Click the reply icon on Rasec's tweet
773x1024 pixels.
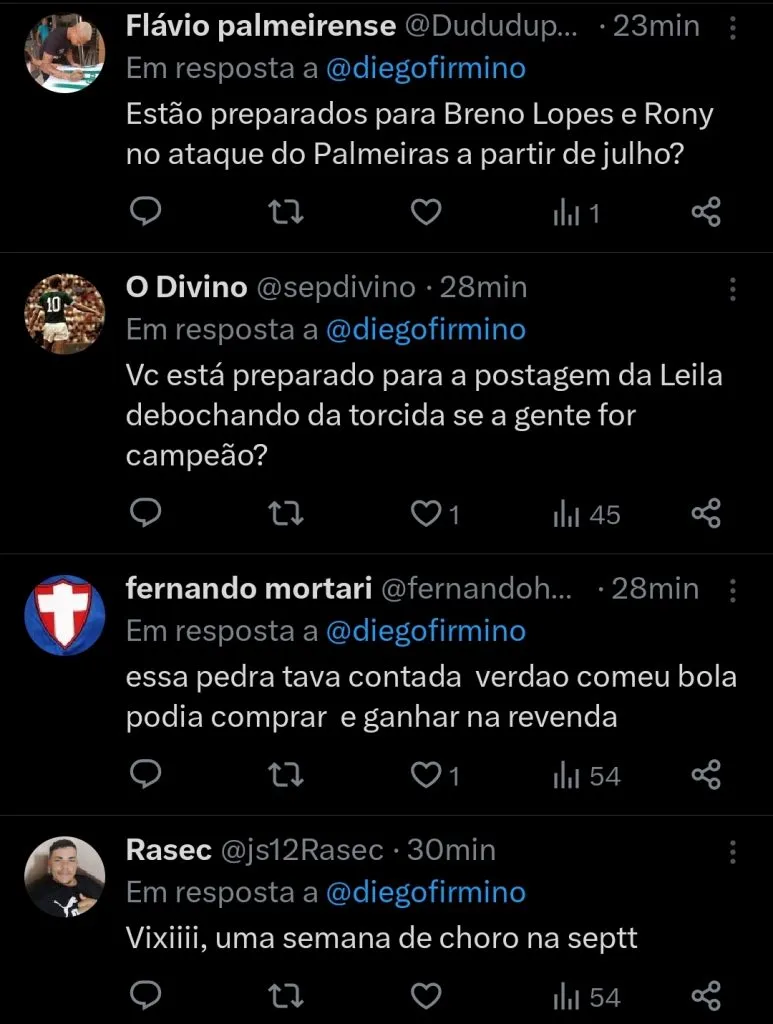pyautogui.click(x=146, y=996)
